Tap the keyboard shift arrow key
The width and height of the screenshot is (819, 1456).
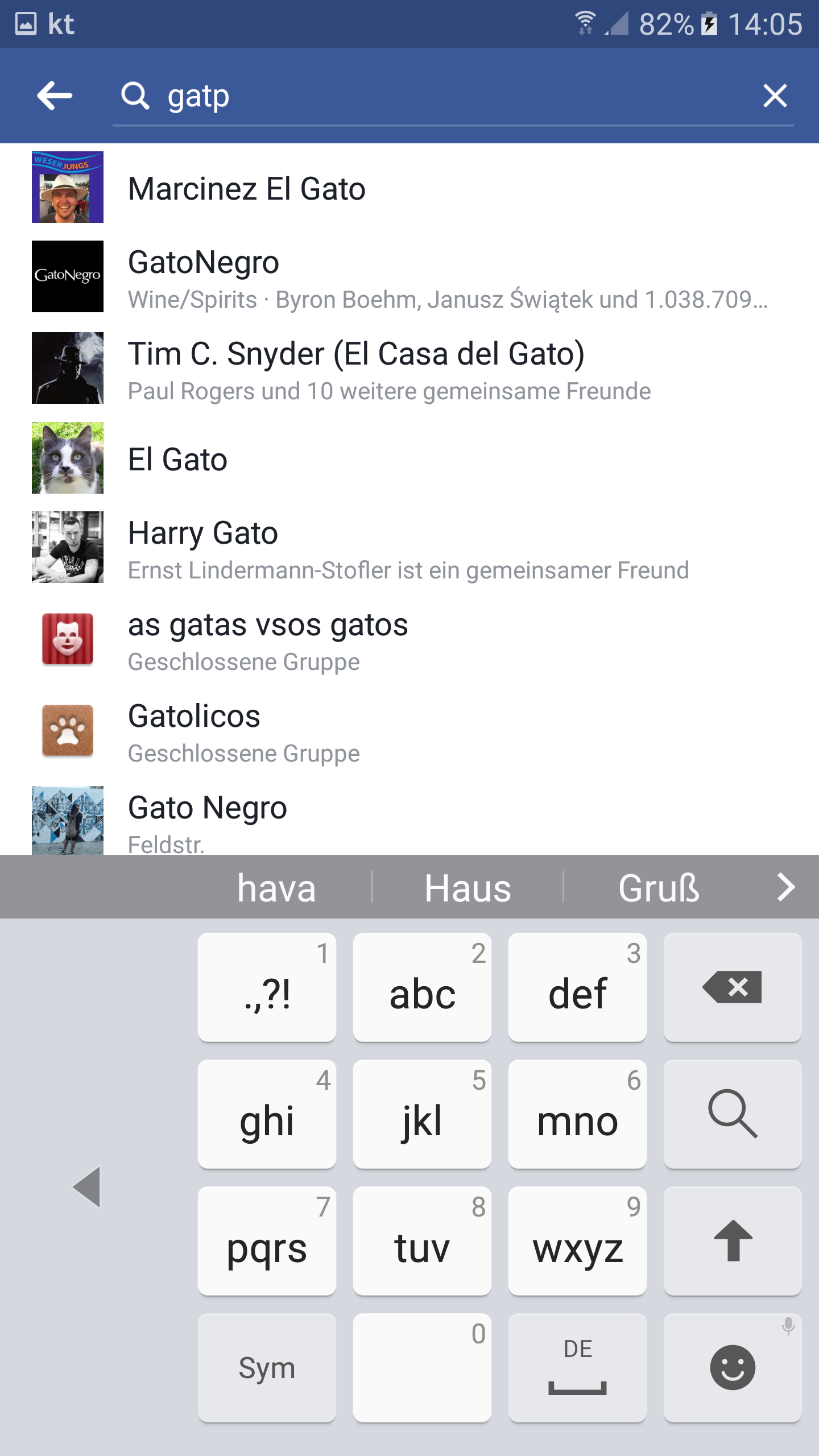733,1241
